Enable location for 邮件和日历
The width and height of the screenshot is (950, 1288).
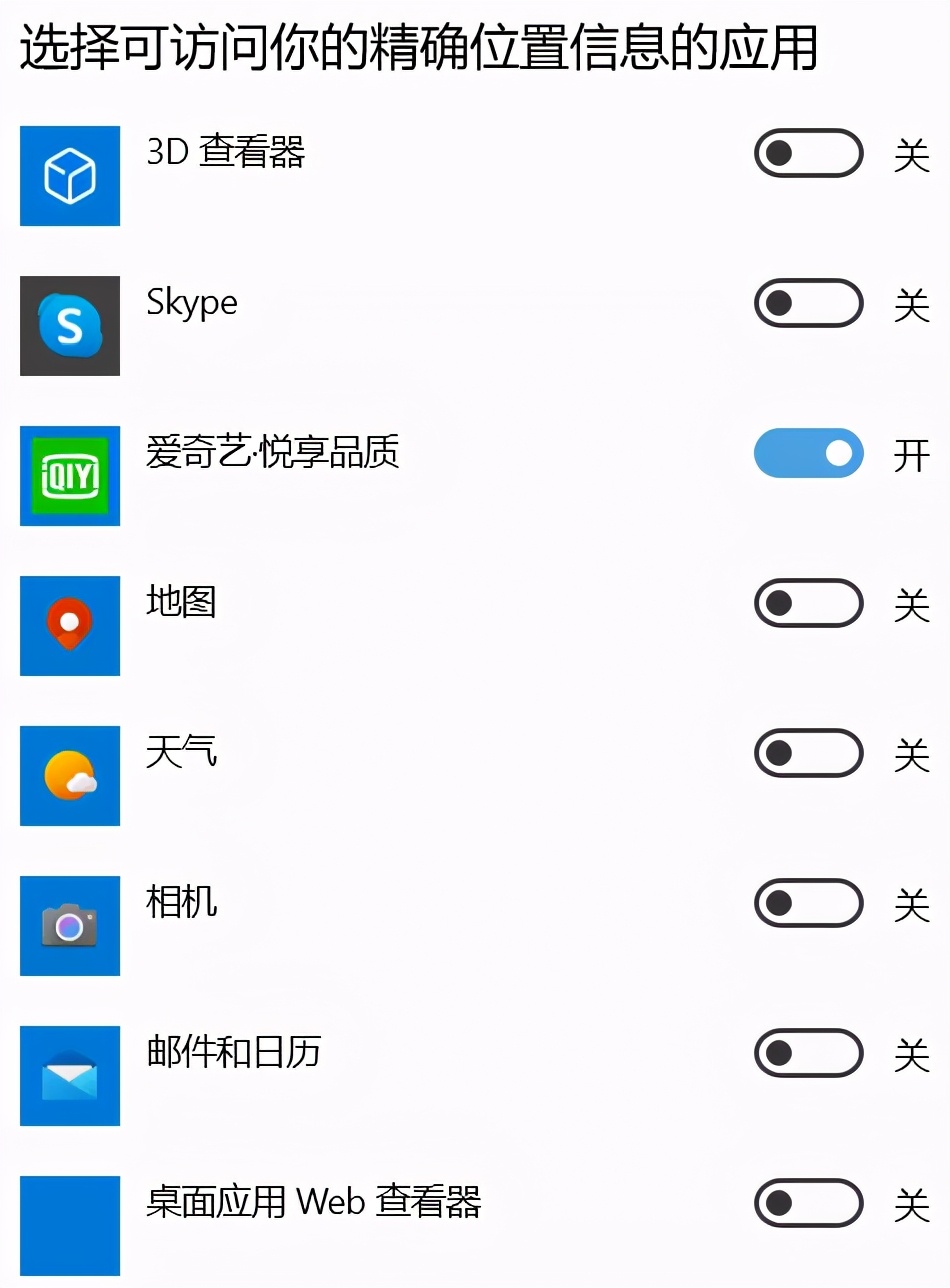pos(808,1053)
